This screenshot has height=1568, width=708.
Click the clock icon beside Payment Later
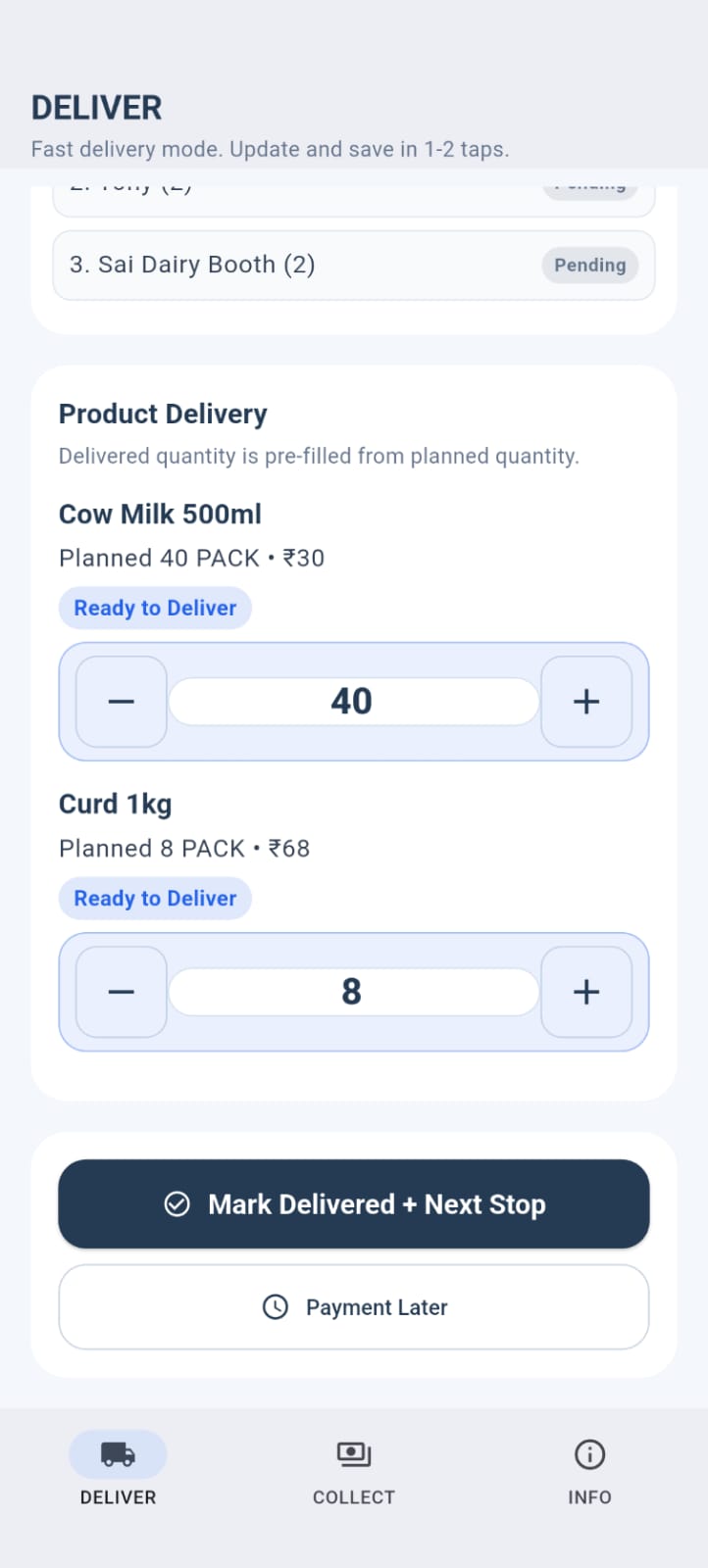coord(274,1306)
